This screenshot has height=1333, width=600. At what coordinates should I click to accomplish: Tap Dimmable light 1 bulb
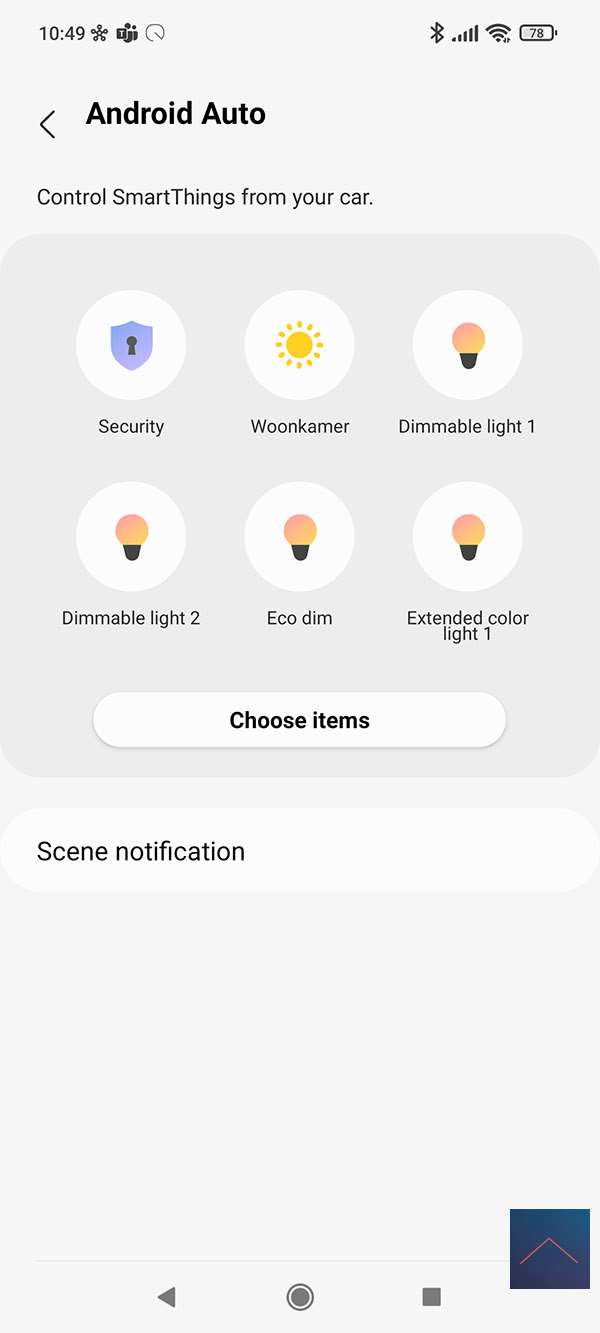pyautogui.click(x=467, y=346)
